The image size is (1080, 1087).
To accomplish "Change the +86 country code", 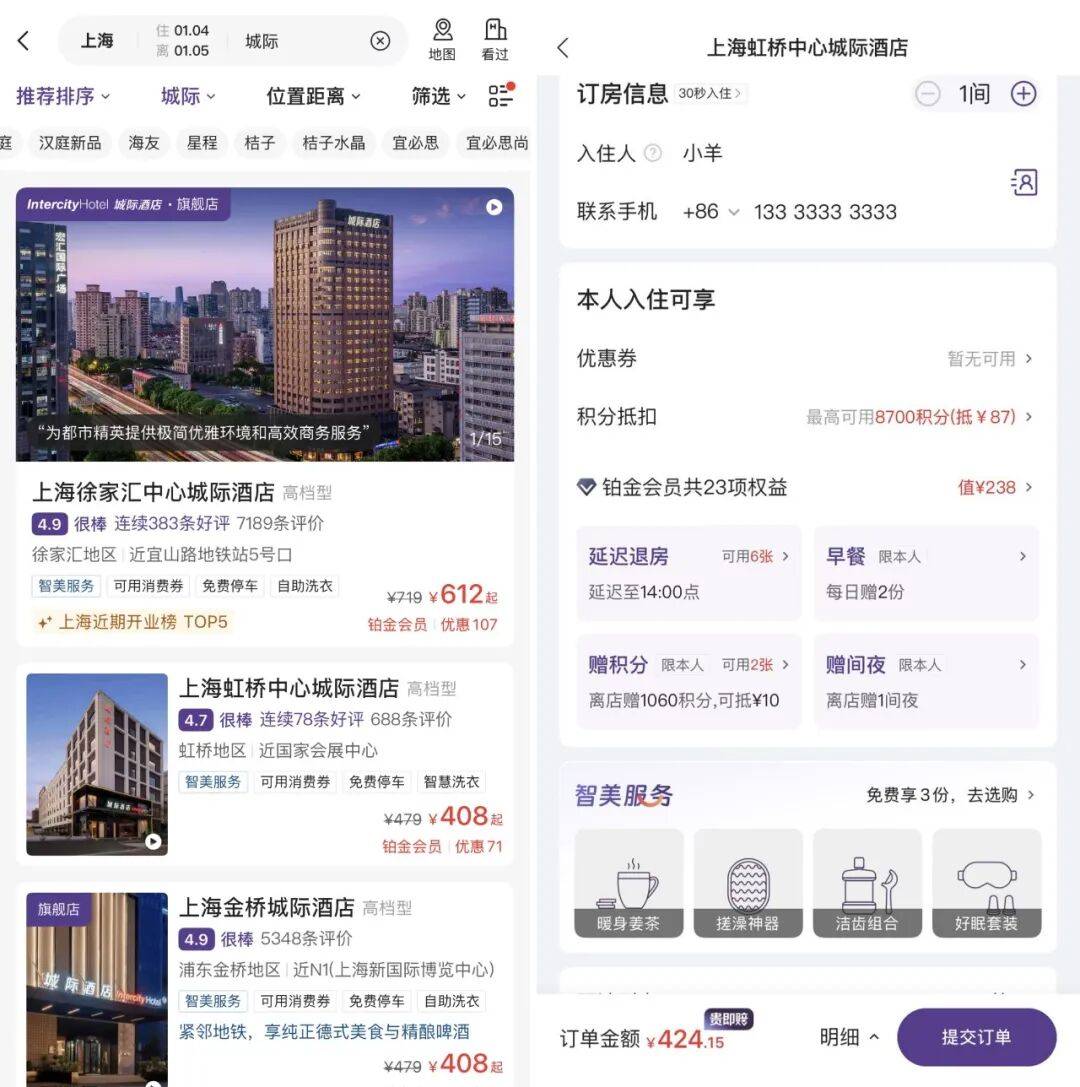I will 711,212.
